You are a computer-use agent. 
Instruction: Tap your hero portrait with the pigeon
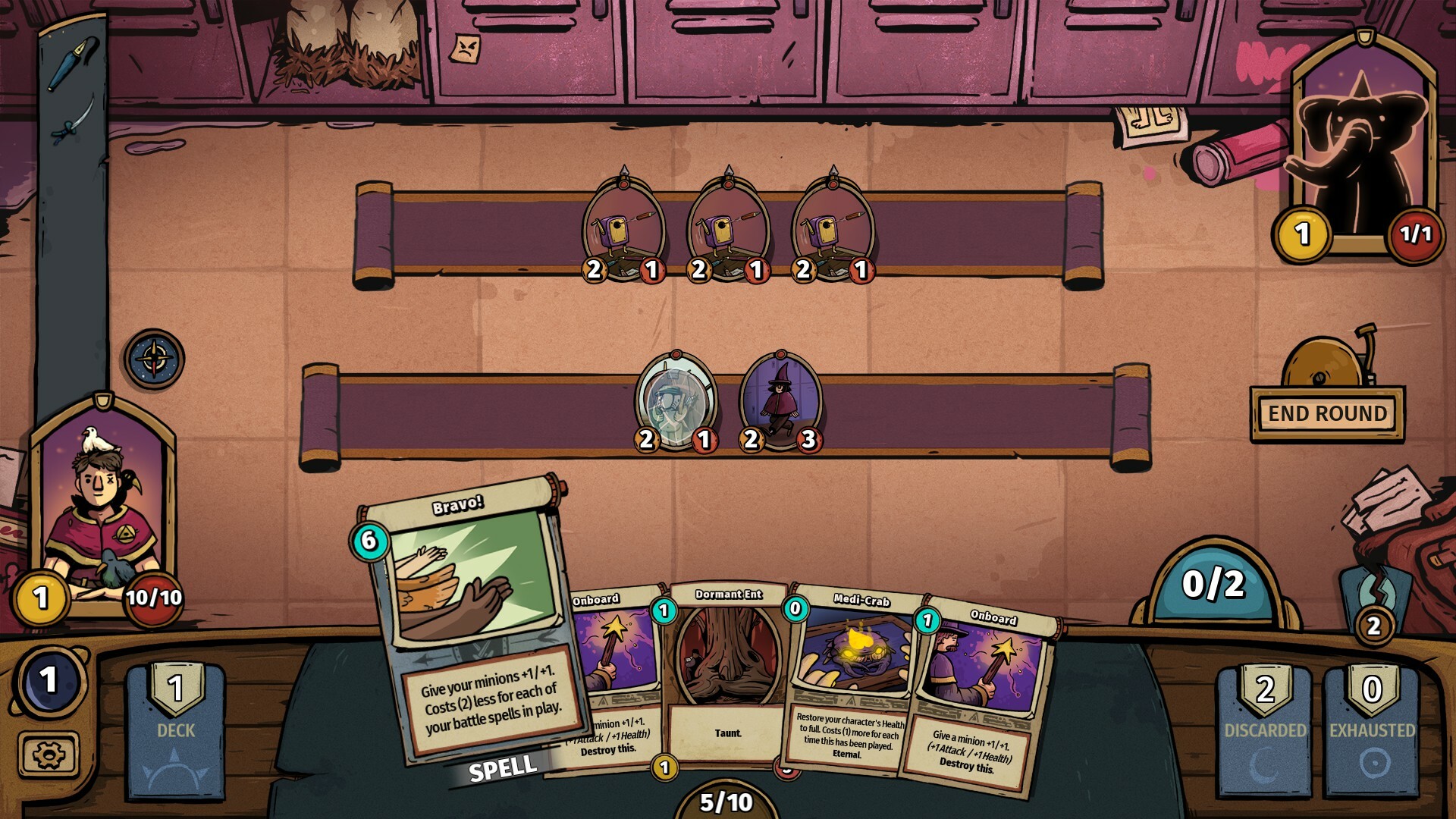(102, 508)
